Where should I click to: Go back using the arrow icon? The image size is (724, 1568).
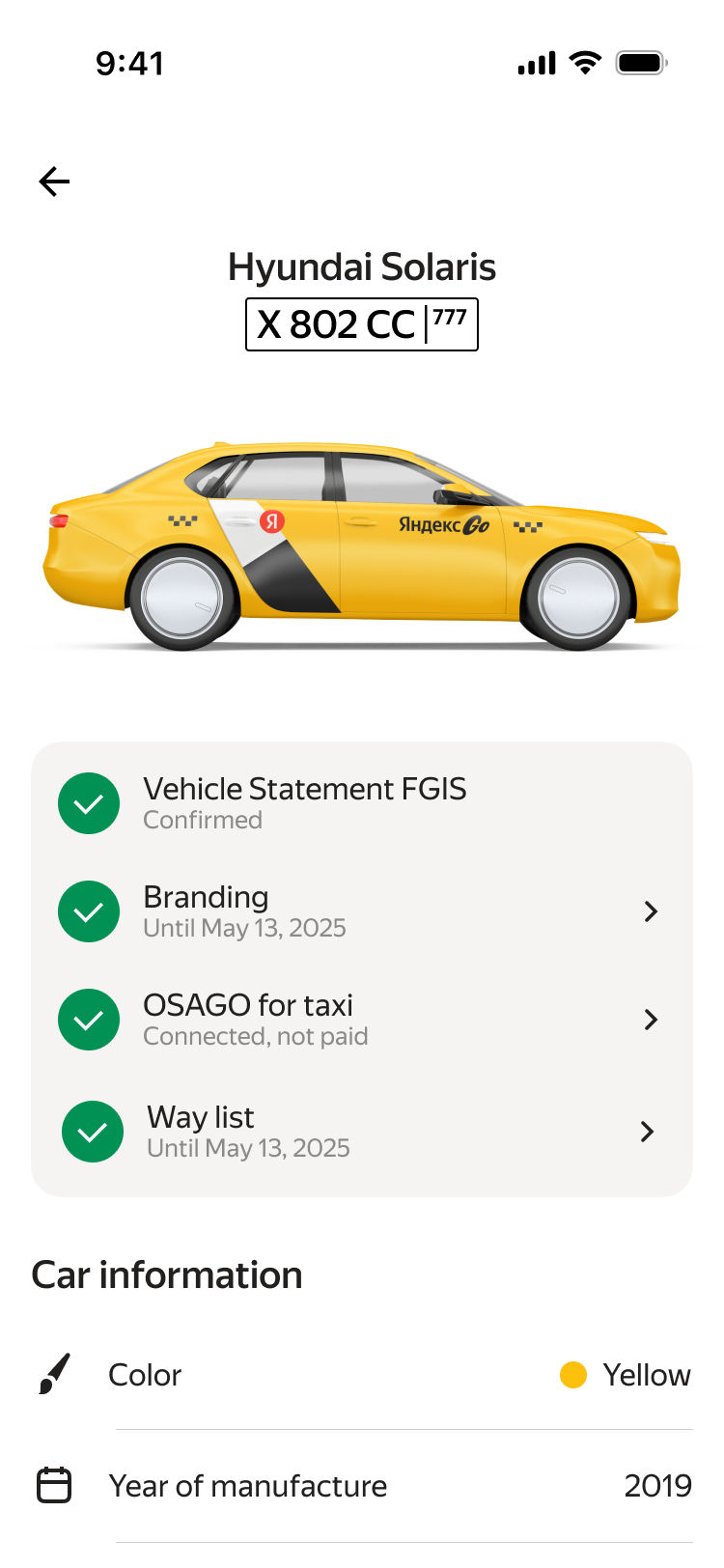pos(55,182)
